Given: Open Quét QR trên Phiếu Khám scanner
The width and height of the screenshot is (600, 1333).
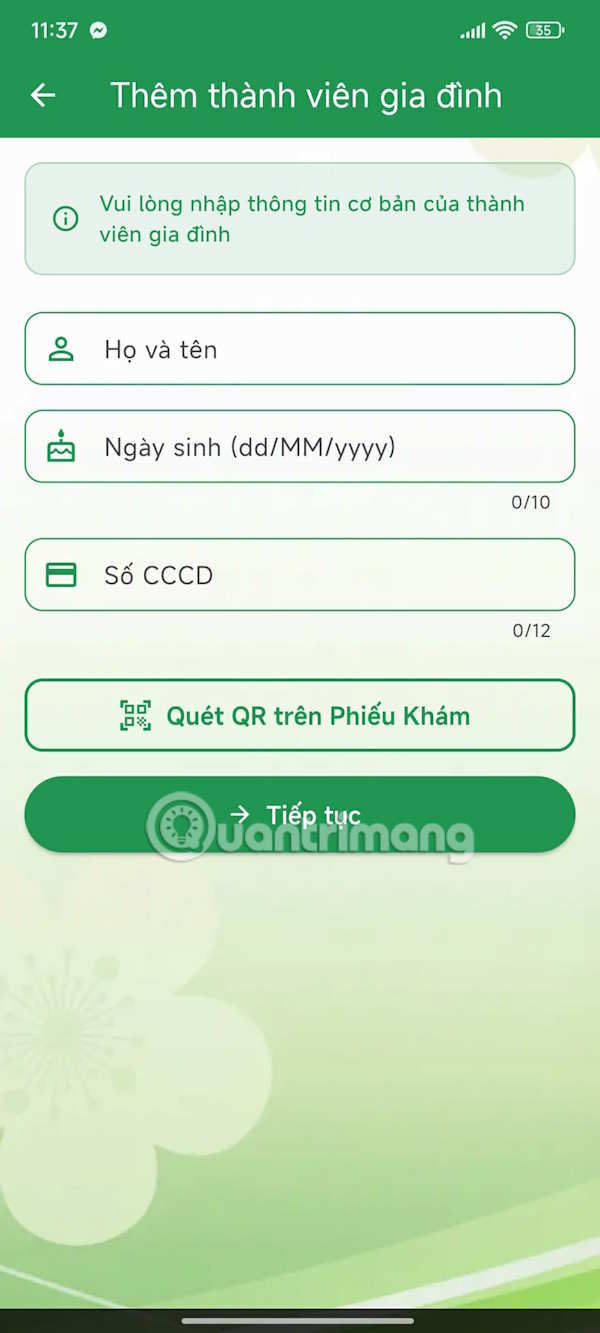Looking at the screenshot, I should coord(300,715).
